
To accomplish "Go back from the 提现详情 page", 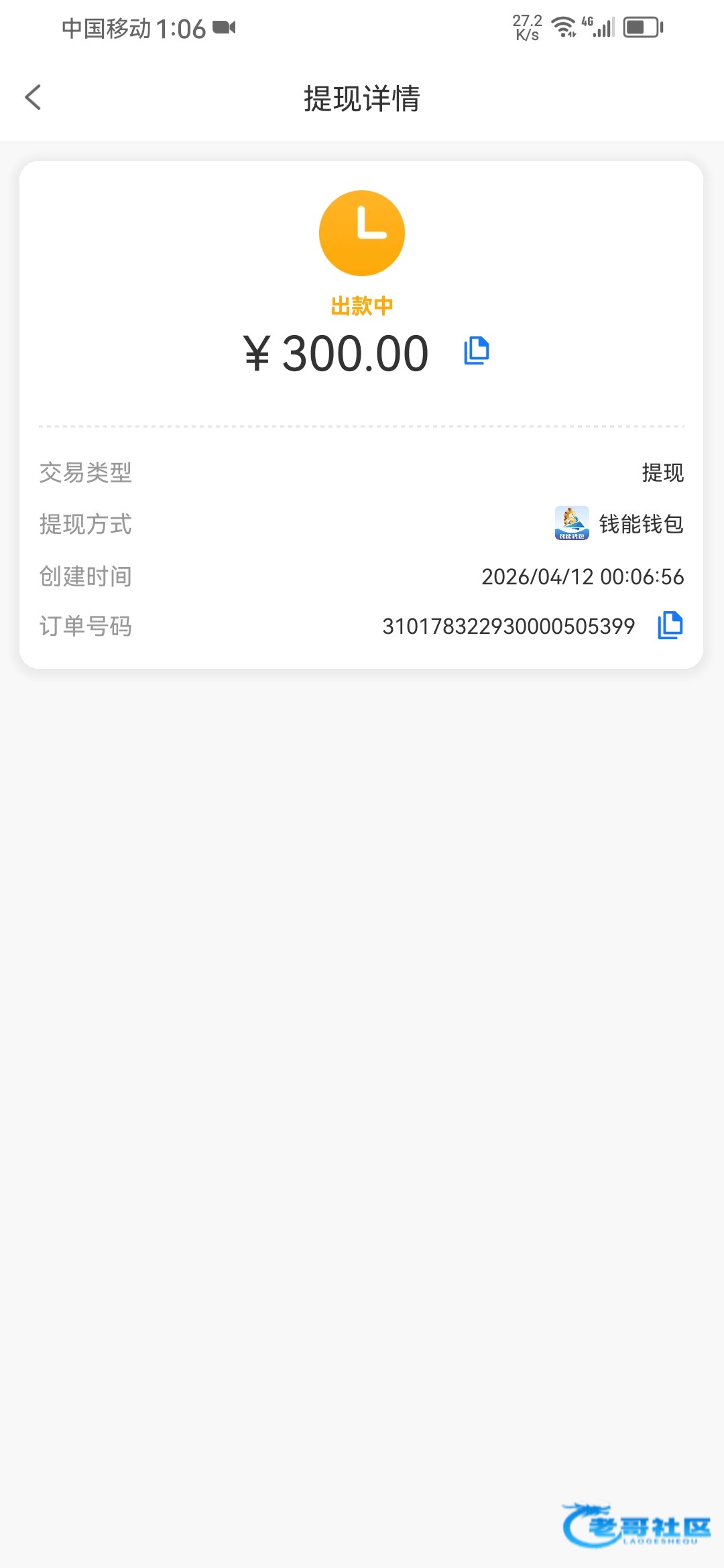I will click(x=33, y=97).
